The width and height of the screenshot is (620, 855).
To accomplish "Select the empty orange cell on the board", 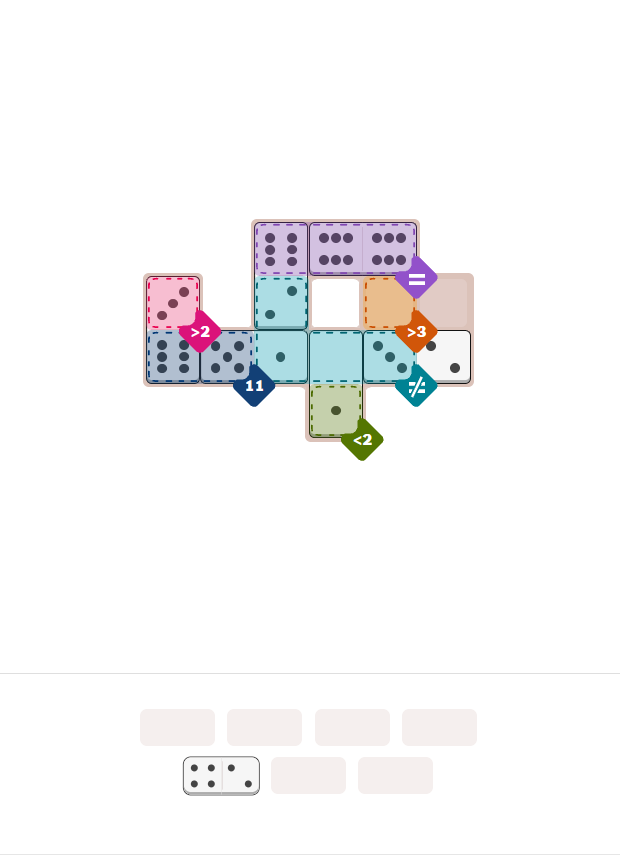I will [x=388, y=301].
